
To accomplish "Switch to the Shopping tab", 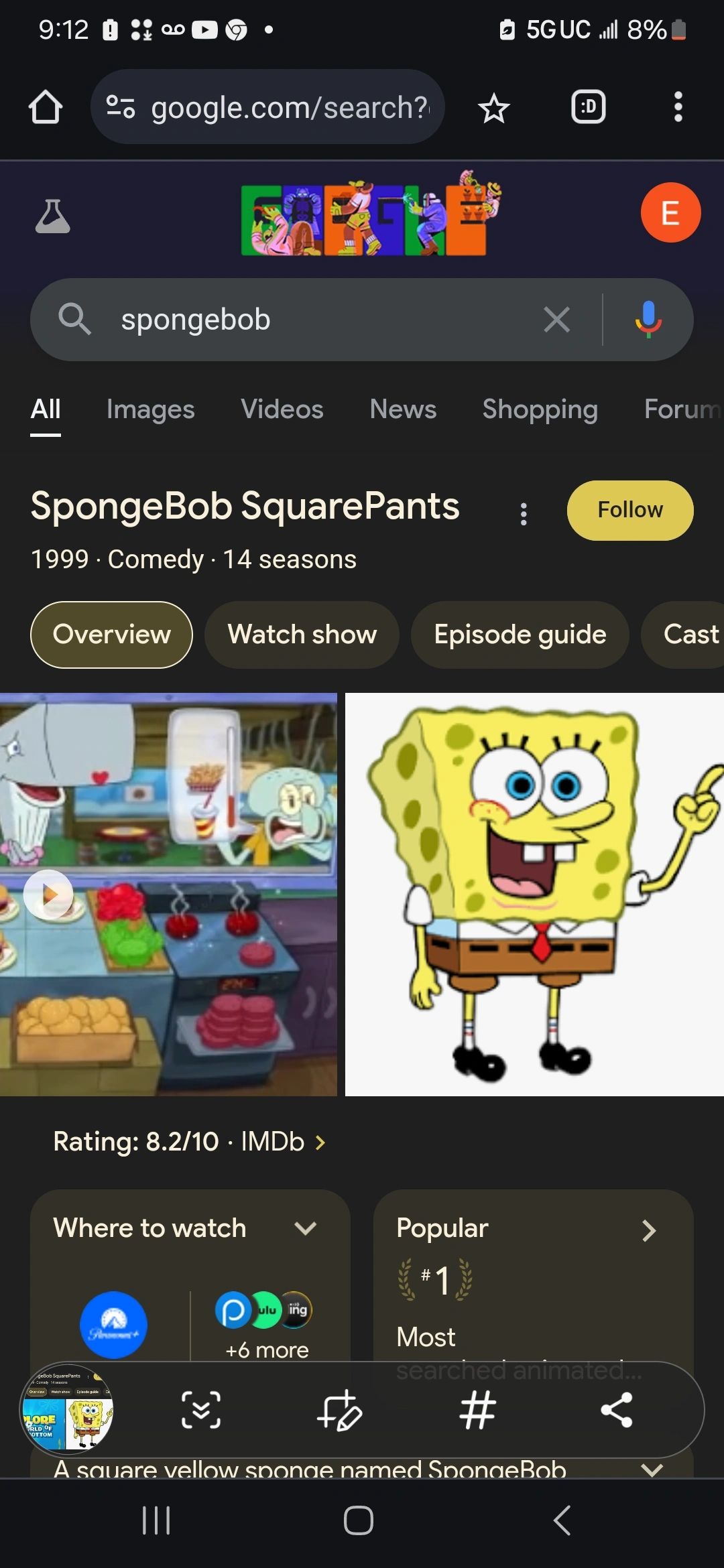I will click(x=540, y=409).
